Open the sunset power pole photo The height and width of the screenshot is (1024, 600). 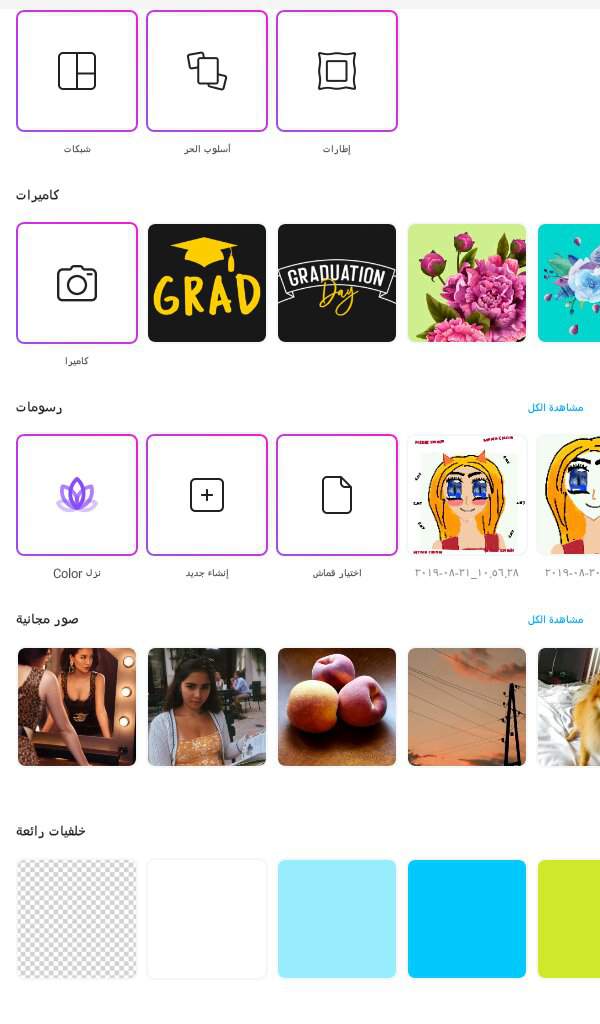(x=467, y=707)
